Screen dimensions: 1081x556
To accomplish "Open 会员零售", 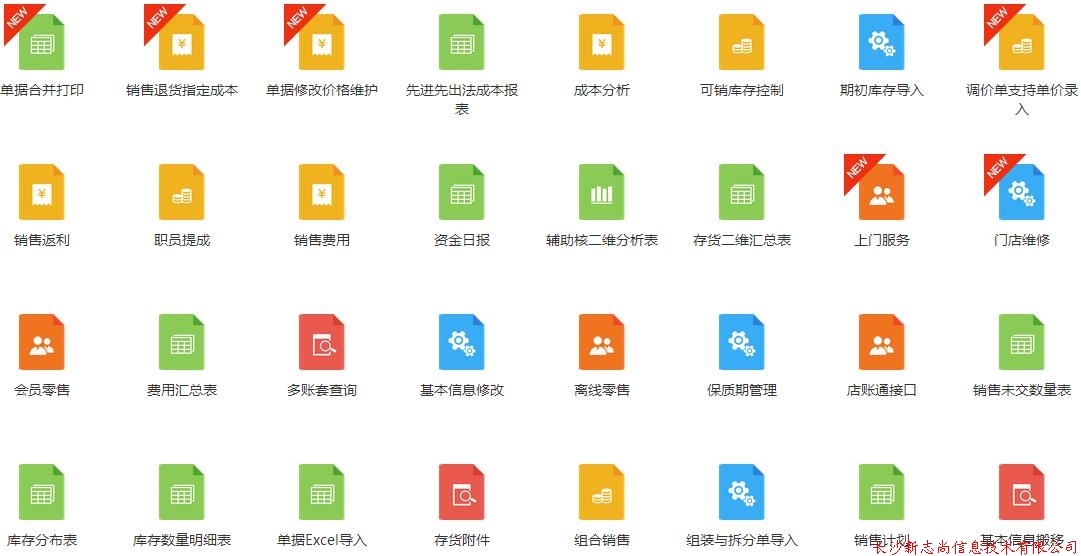I will pyautogui.click(x=42, y=342).
